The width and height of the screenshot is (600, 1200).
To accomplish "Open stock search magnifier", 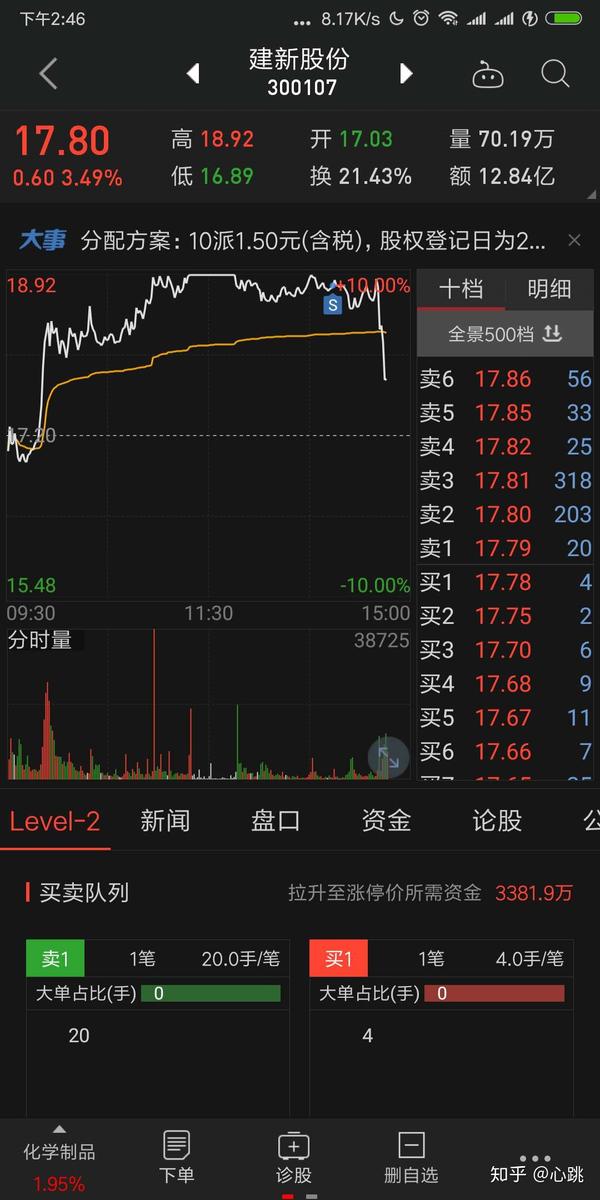I will click(555, 73).
